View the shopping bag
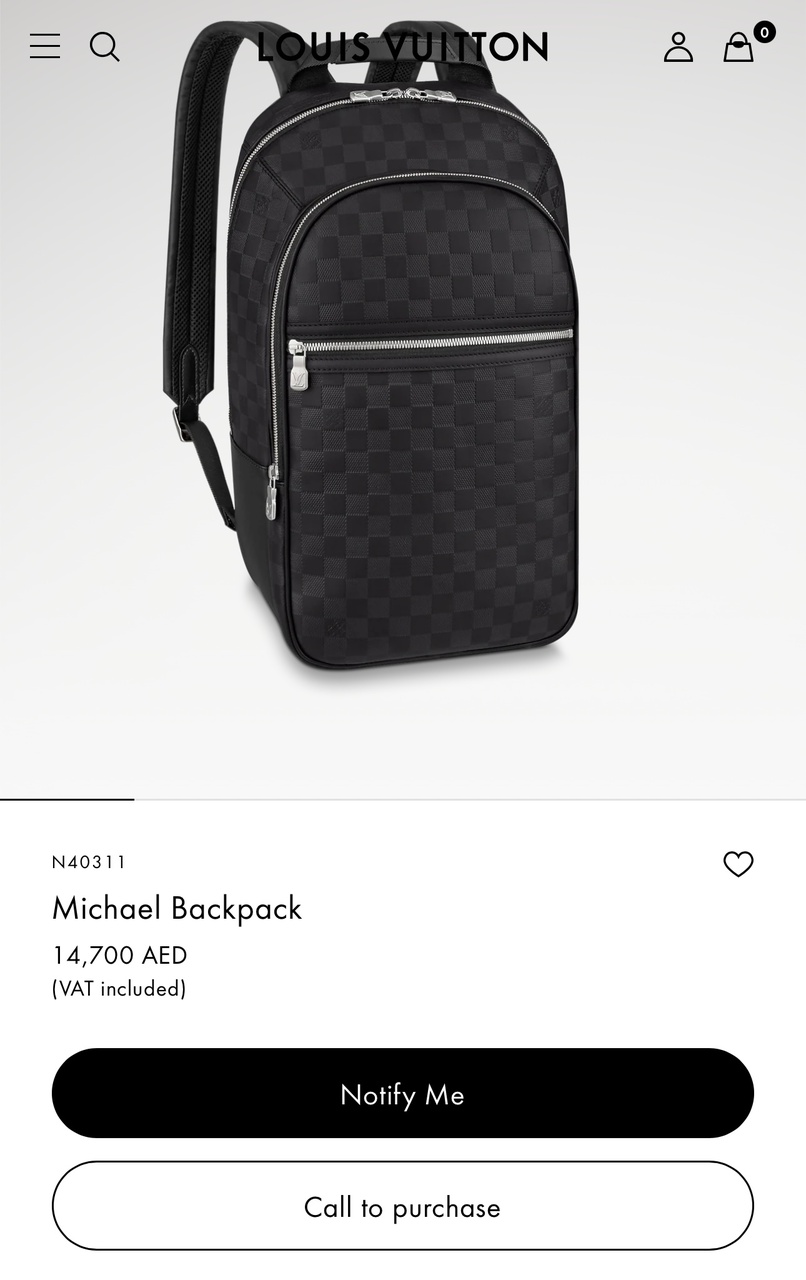Viewport: 806px width, 1280px height. click(x=740, y=46)
